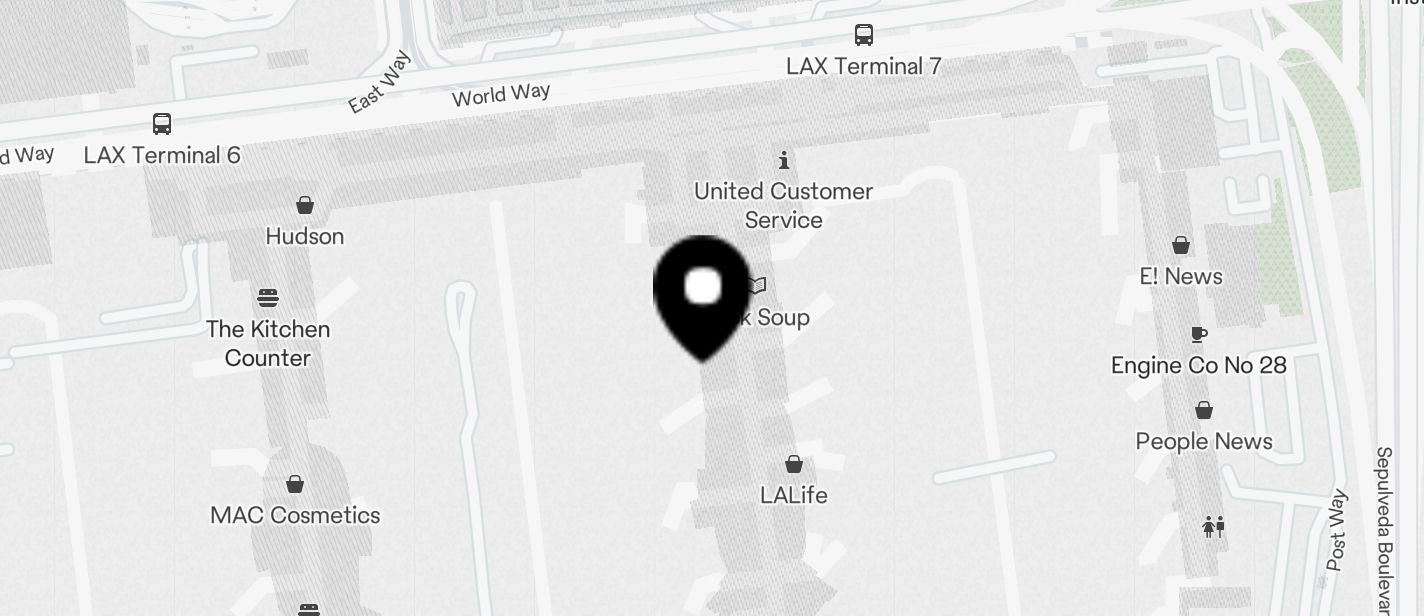Select the LAX Terminal 6 bus stop
1424x616 pixels.
pos(162,125)
